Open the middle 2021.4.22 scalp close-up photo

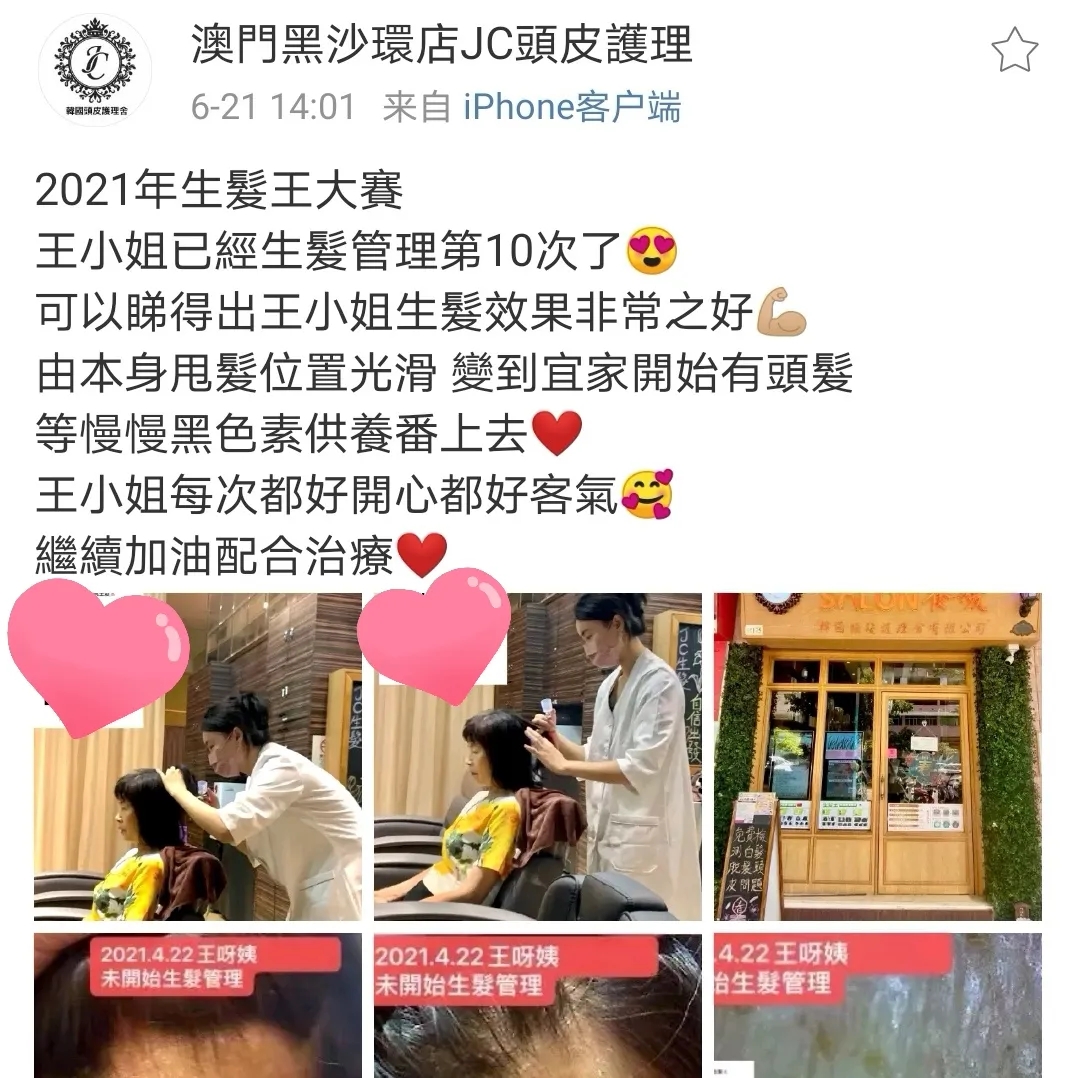(538, 1005)
